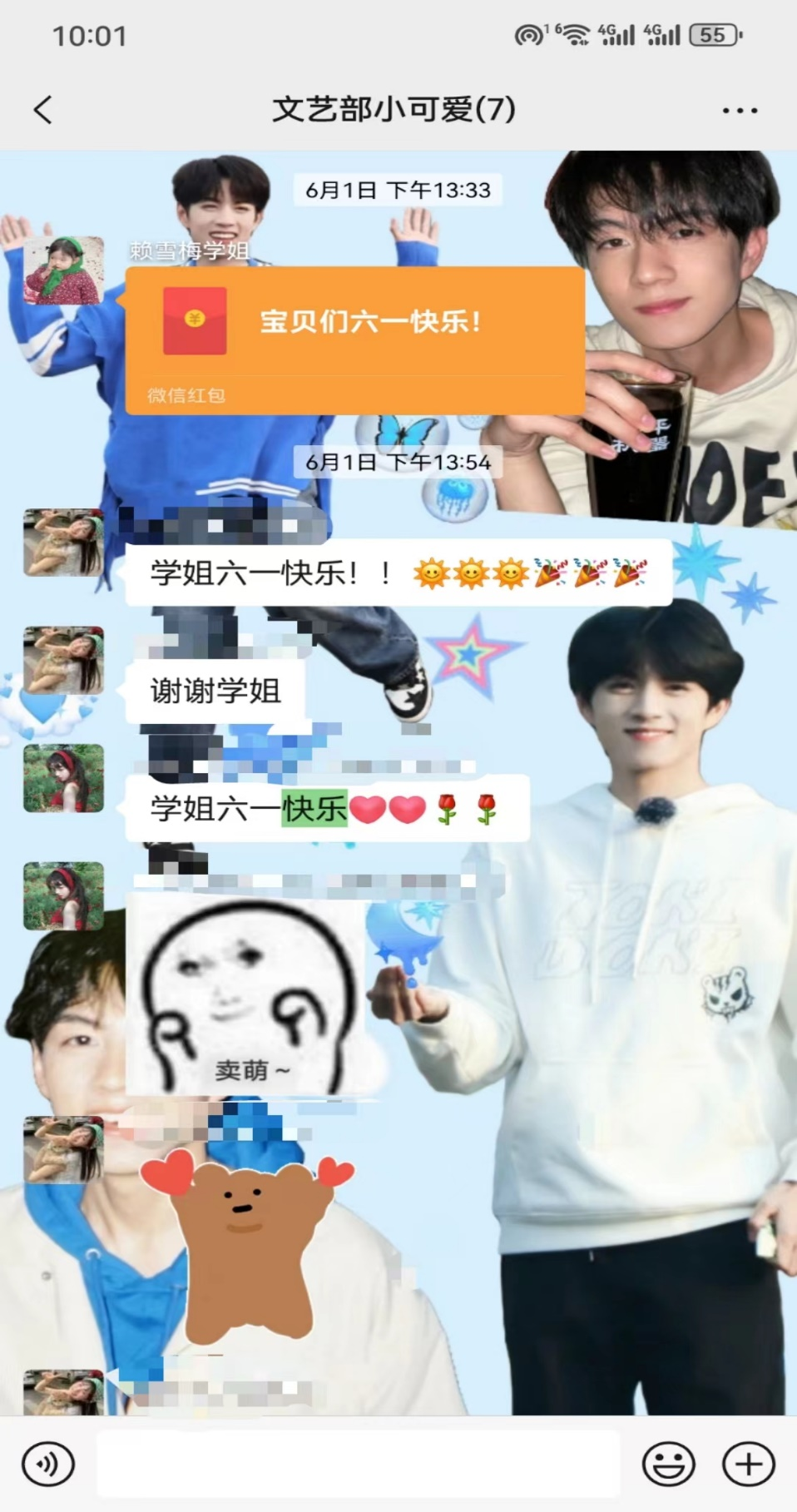Open the group chat options menu
797x1512 pixels.
739,110
